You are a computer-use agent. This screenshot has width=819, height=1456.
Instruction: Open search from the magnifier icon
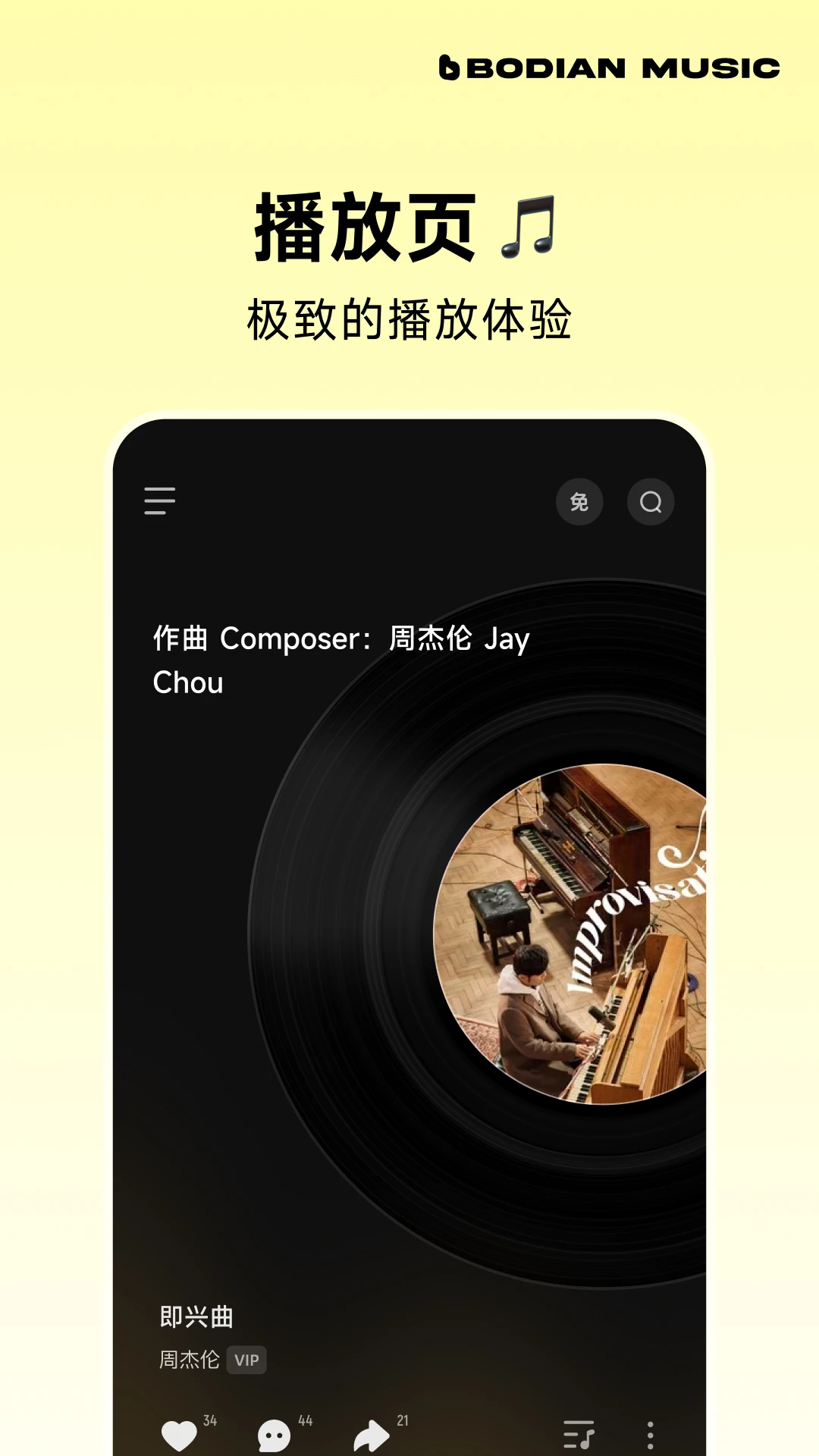click(x=651, y=502)
